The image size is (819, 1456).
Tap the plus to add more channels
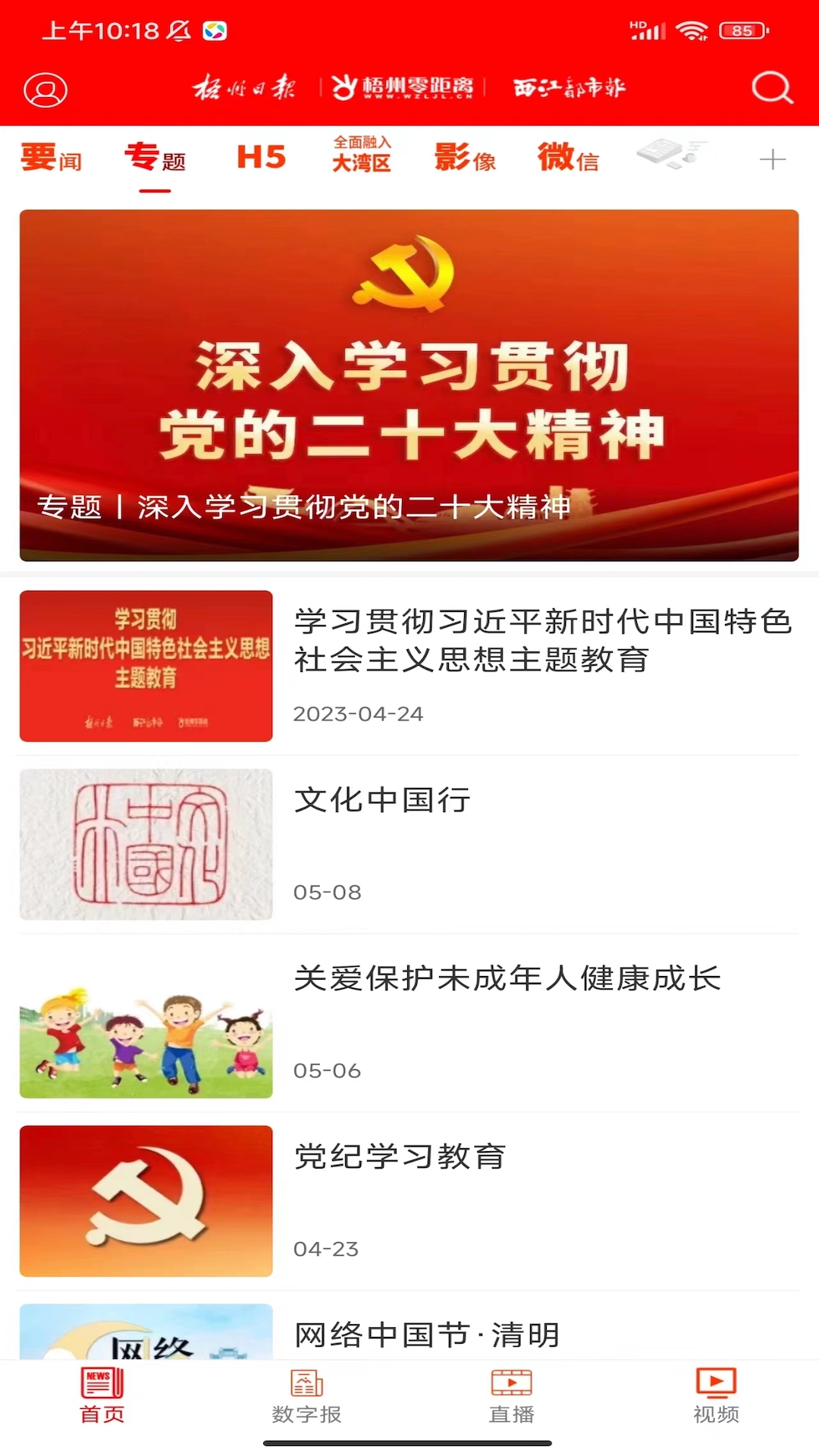coord(772,159)
